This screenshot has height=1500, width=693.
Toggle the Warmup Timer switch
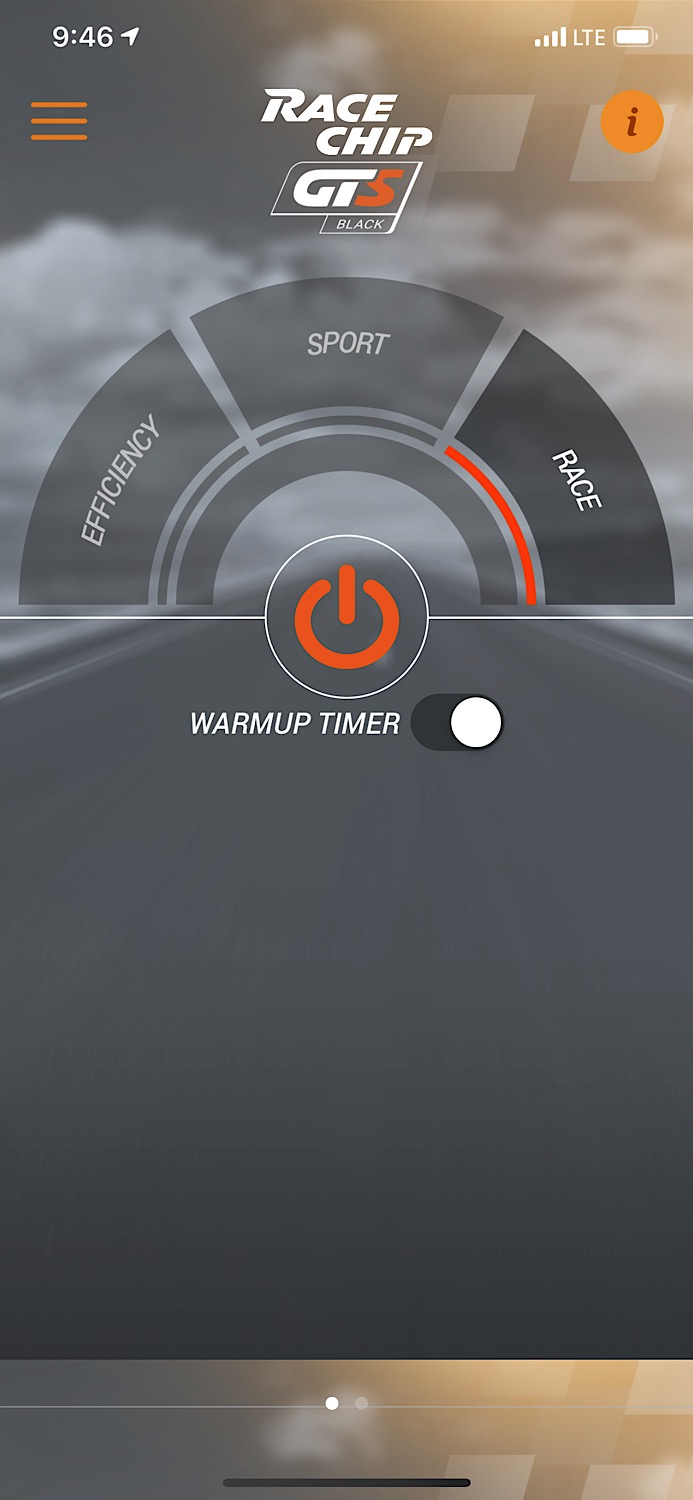(457, 723)
